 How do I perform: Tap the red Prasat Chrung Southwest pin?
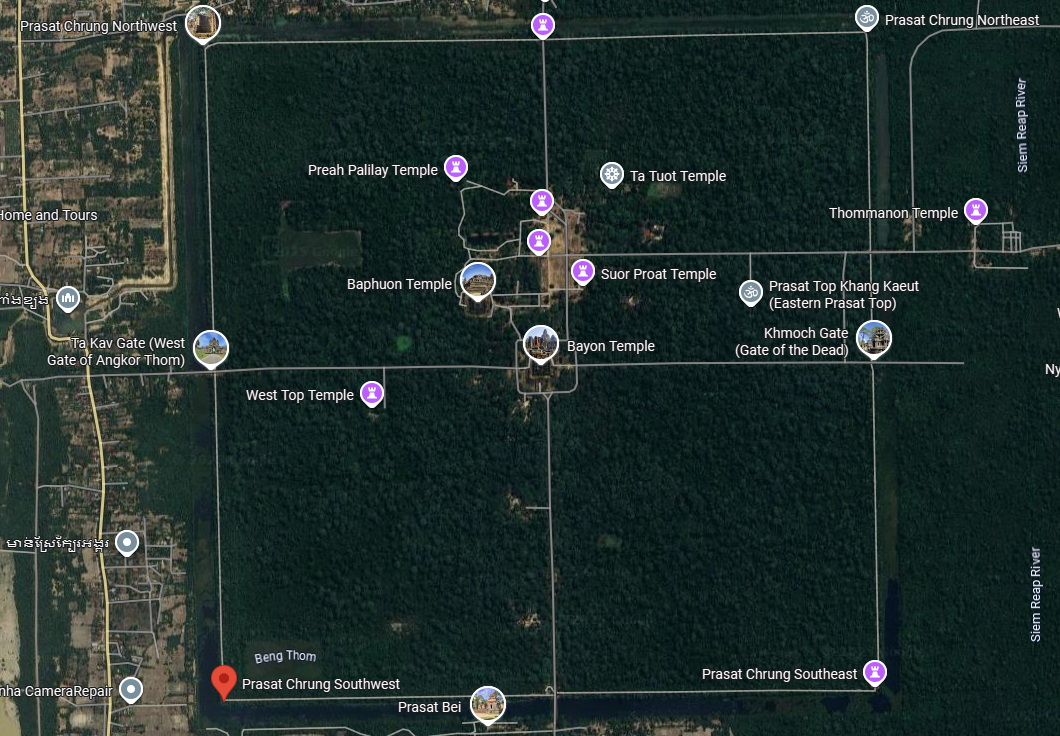click(x=224, y=681)
